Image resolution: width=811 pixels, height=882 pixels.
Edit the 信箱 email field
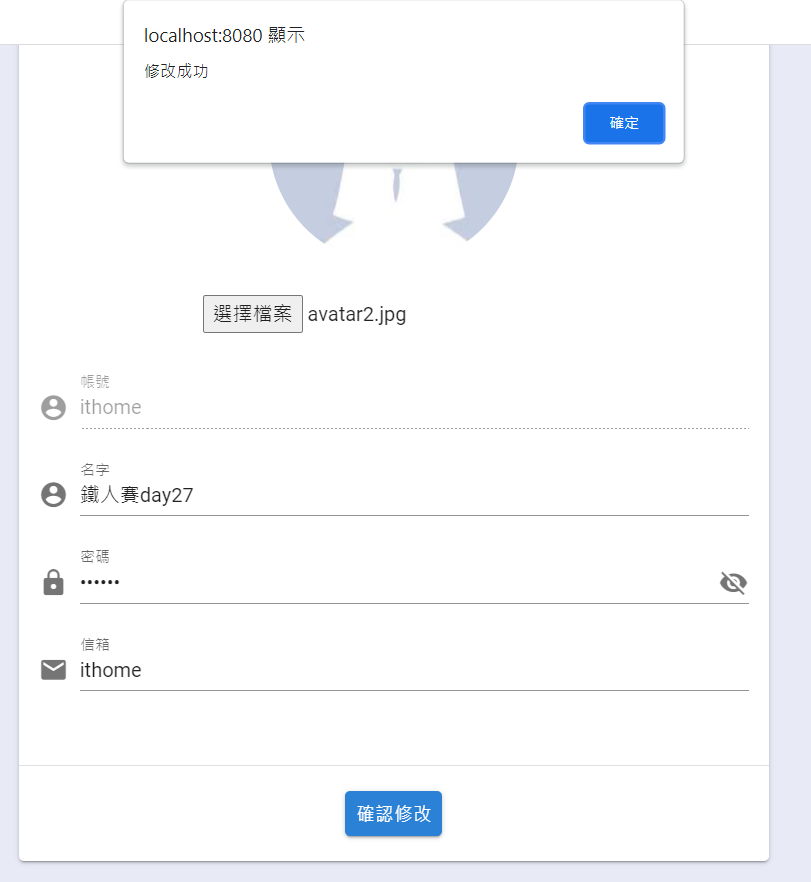pyautogui.click(x=400, y=670)
